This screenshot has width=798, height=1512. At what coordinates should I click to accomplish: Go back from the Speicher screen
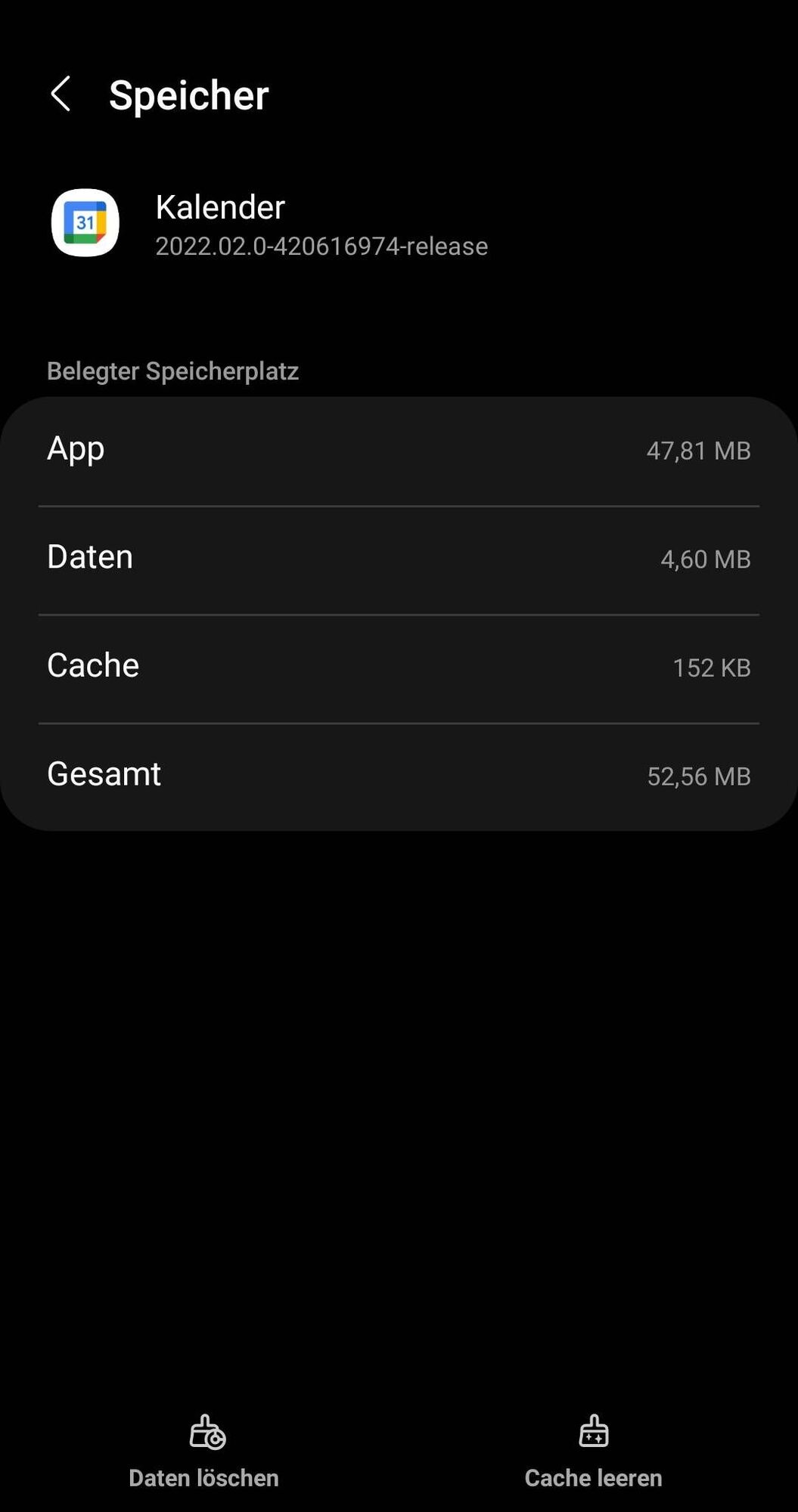point(61,94)
